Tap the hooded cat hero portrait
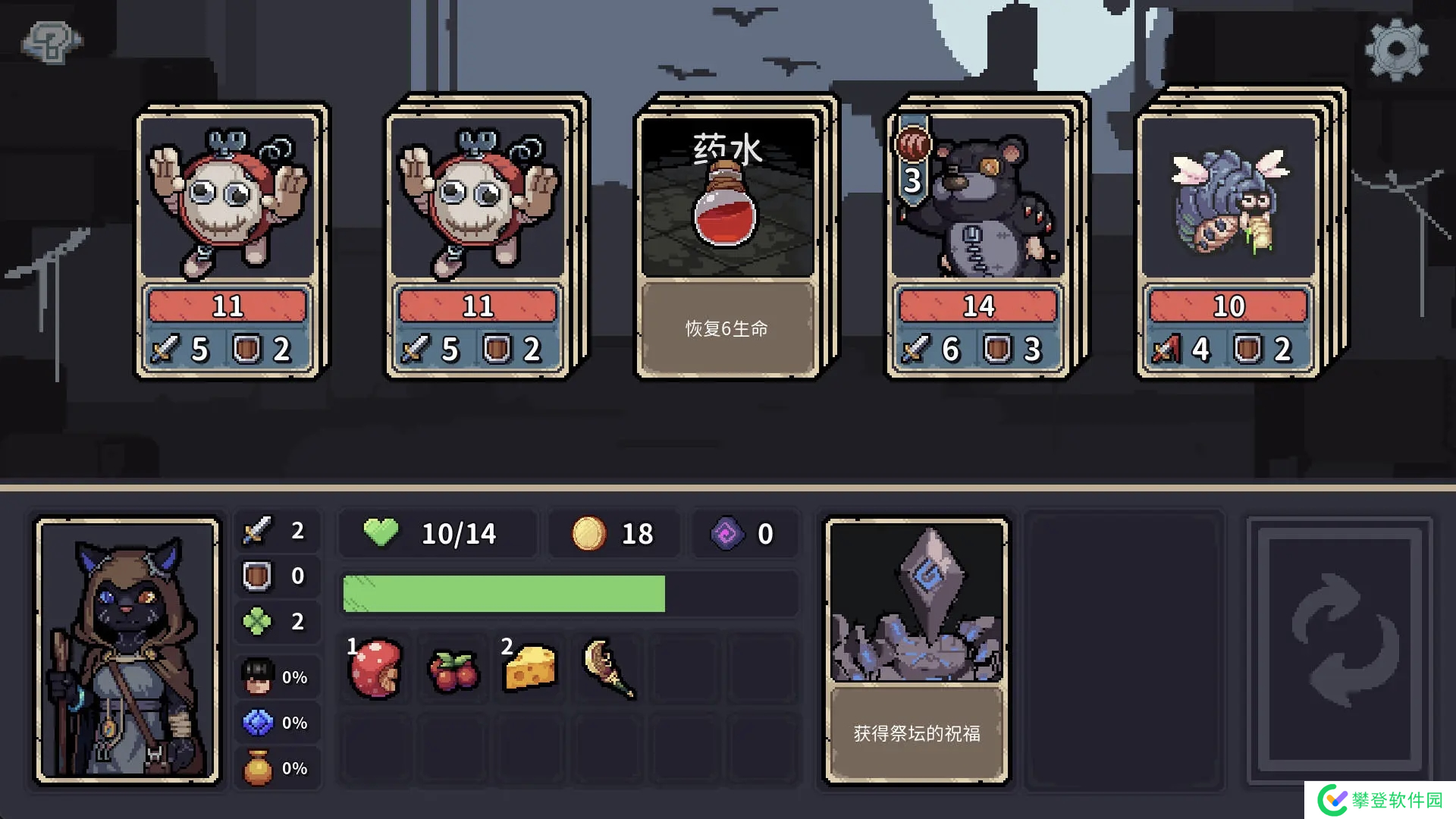The width and height of the screenshot is (1456, 819). [128, 651]
